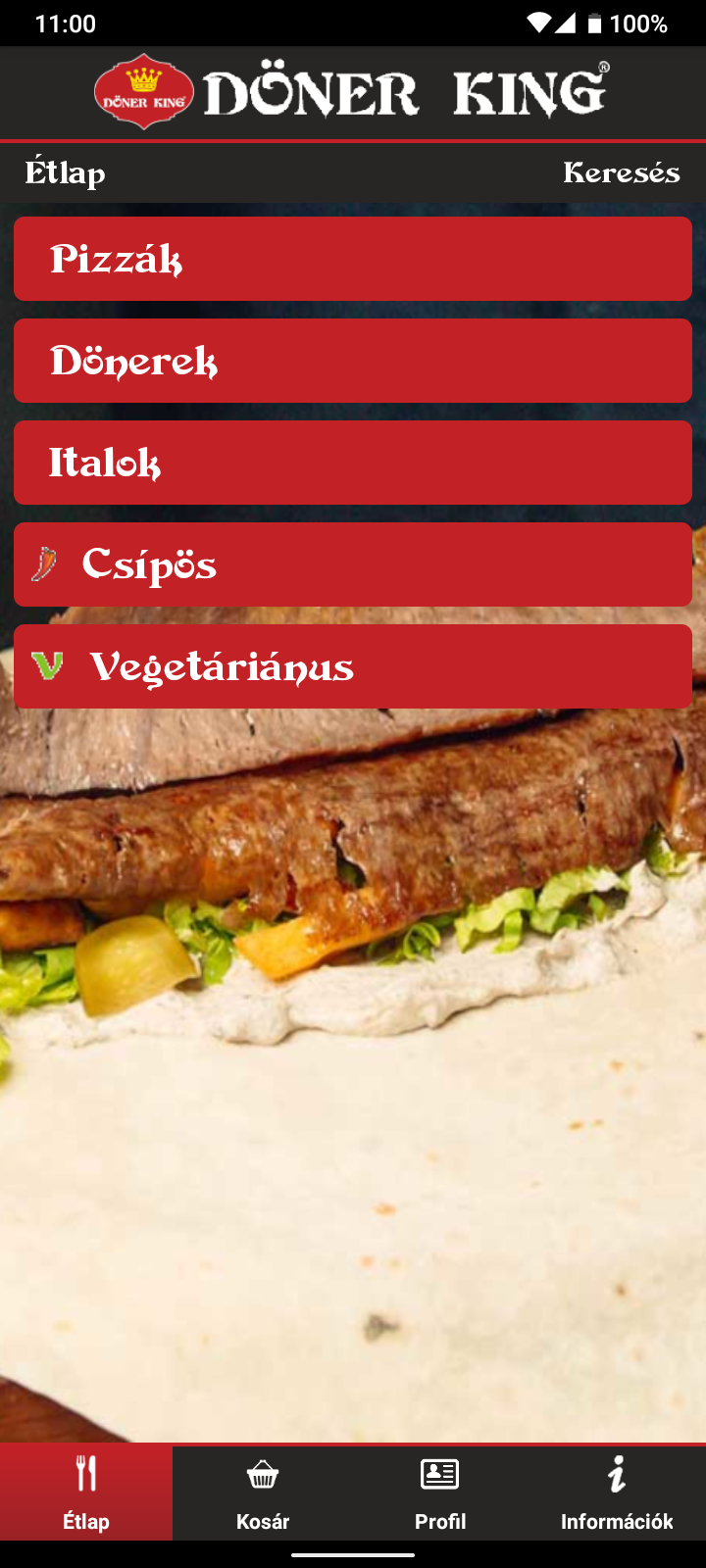
Task: Show the Vegetáriánus dishes
Action: pos(353,667)
